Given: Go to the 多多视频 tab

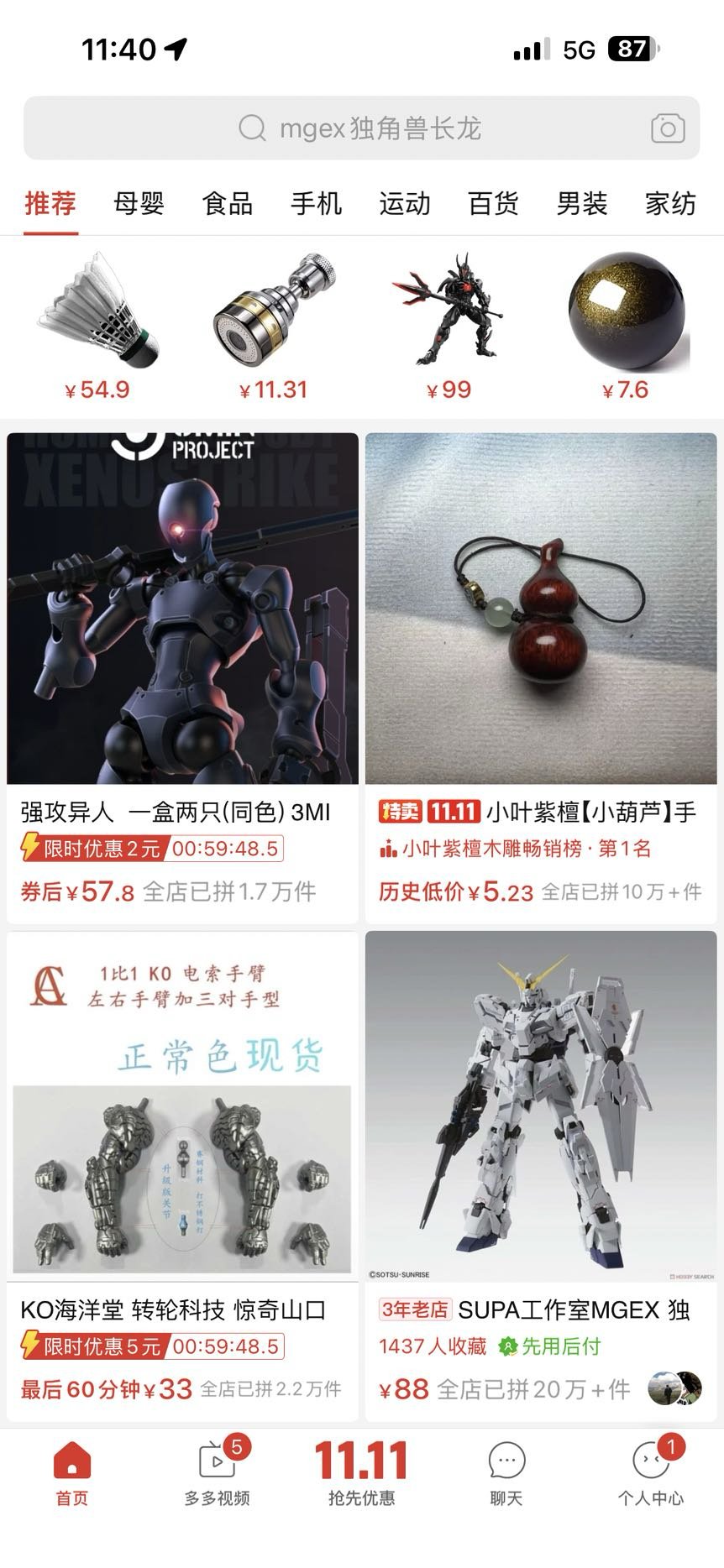Looking at the screenshot, I should point(217,1471).
